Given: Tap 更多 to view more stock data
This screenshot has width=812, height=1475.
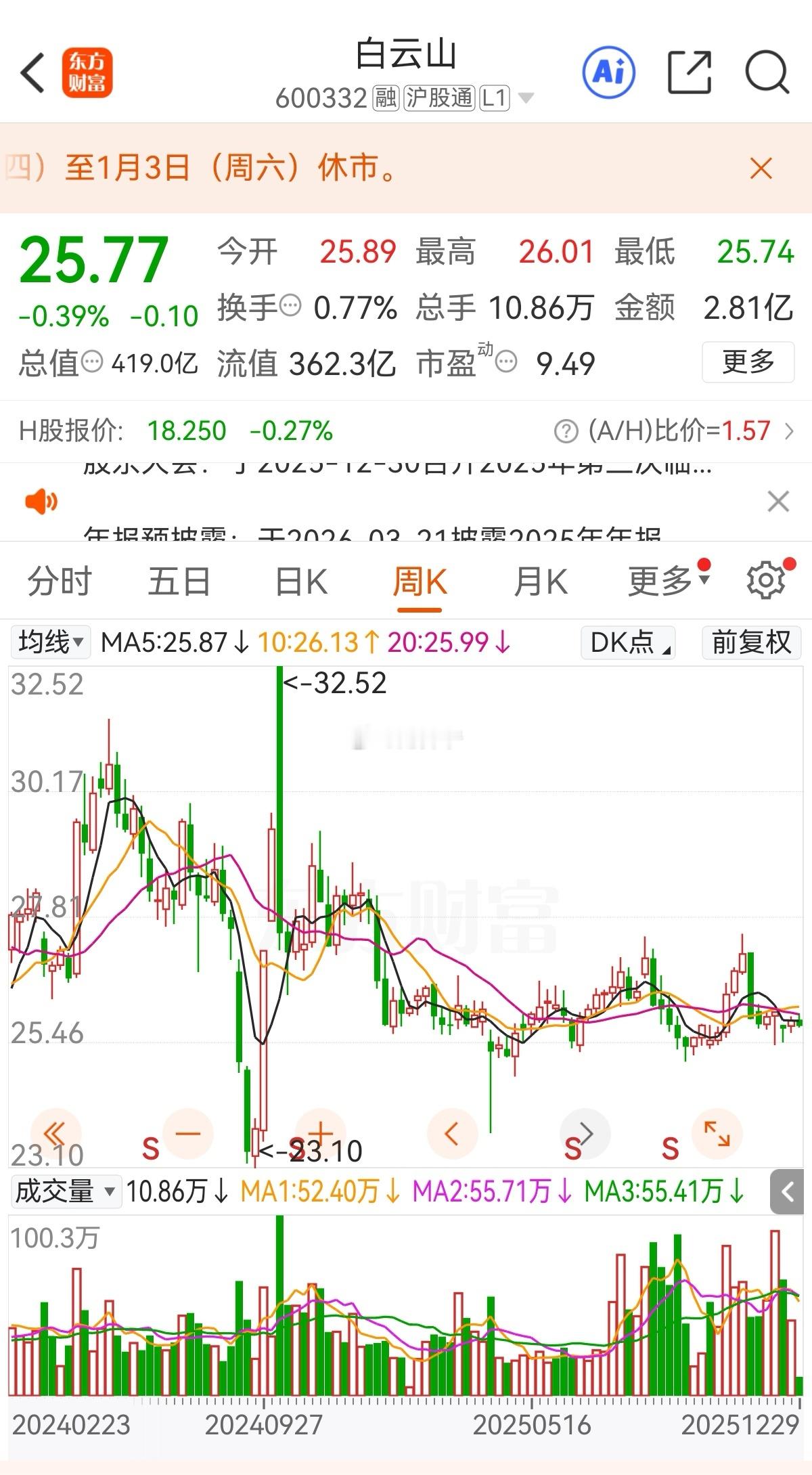Looking at the screenshot, I should pyautogui.click(x=748, y=363).
